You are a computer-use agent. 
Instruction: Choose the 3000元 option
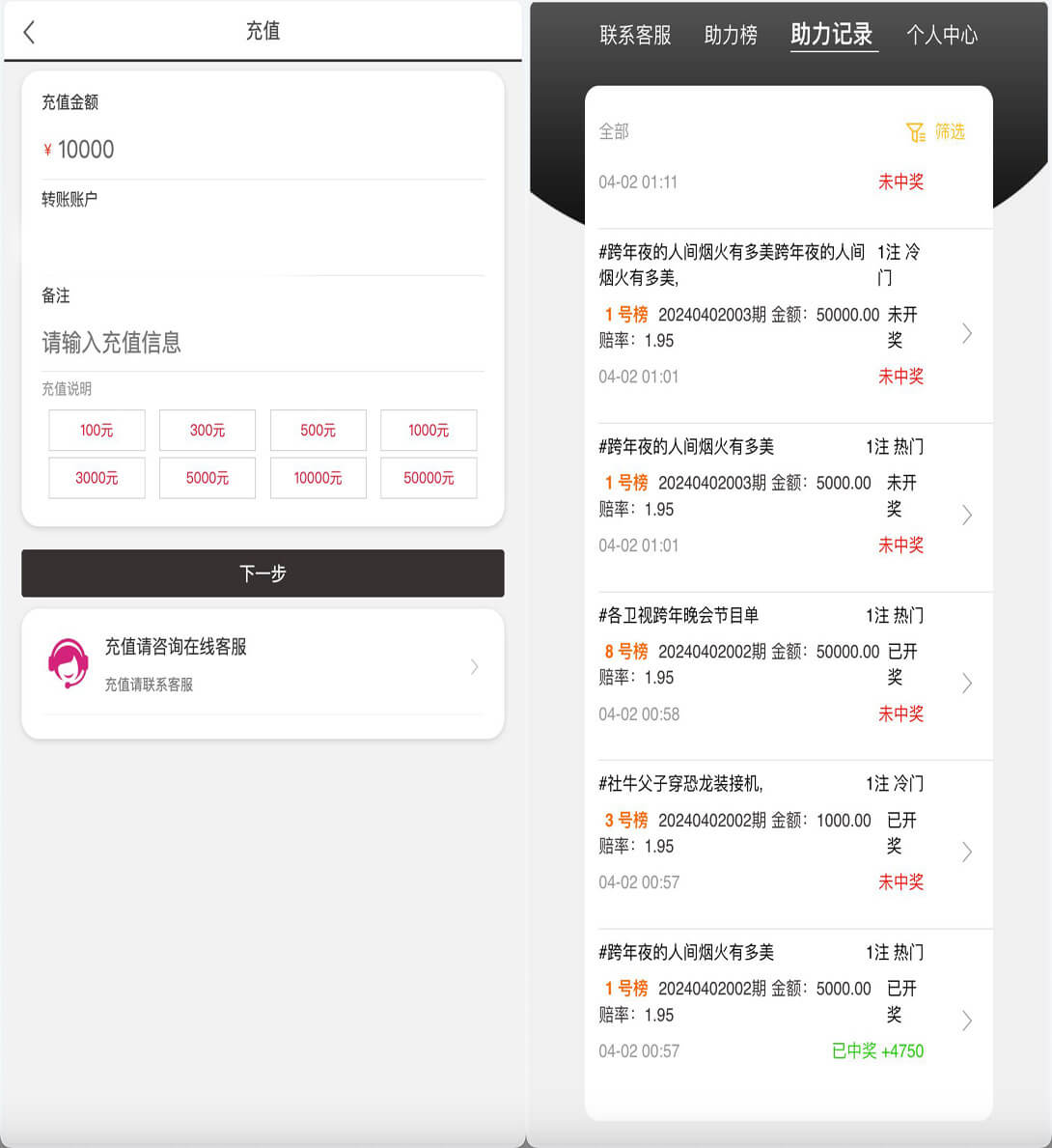97,478
